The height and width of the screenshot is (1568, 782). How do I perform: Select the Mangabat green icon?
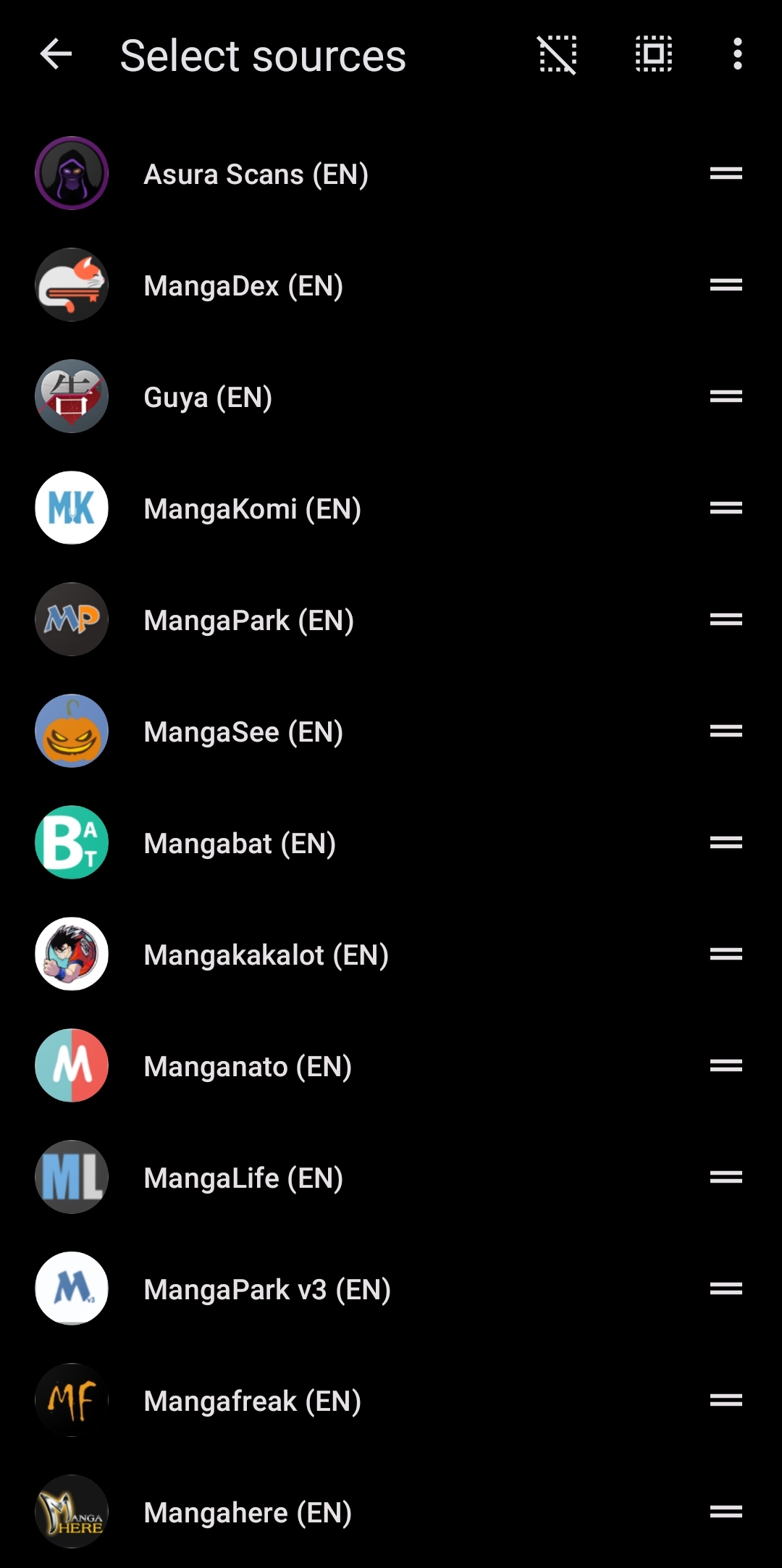pyautogui.click(x=70, y=843)
